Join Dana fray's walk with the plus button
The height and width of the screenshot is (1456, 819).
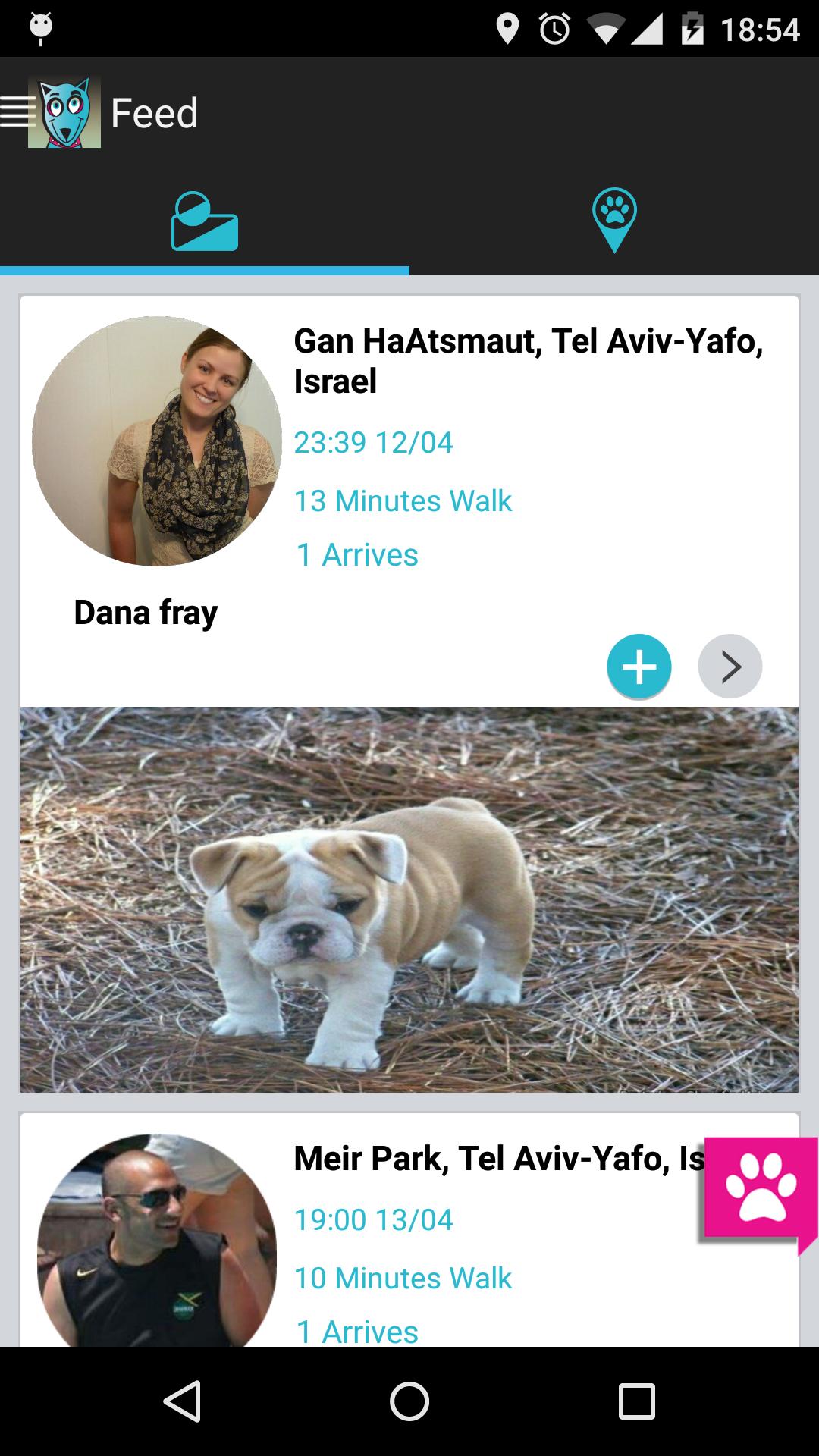point(639,667)
